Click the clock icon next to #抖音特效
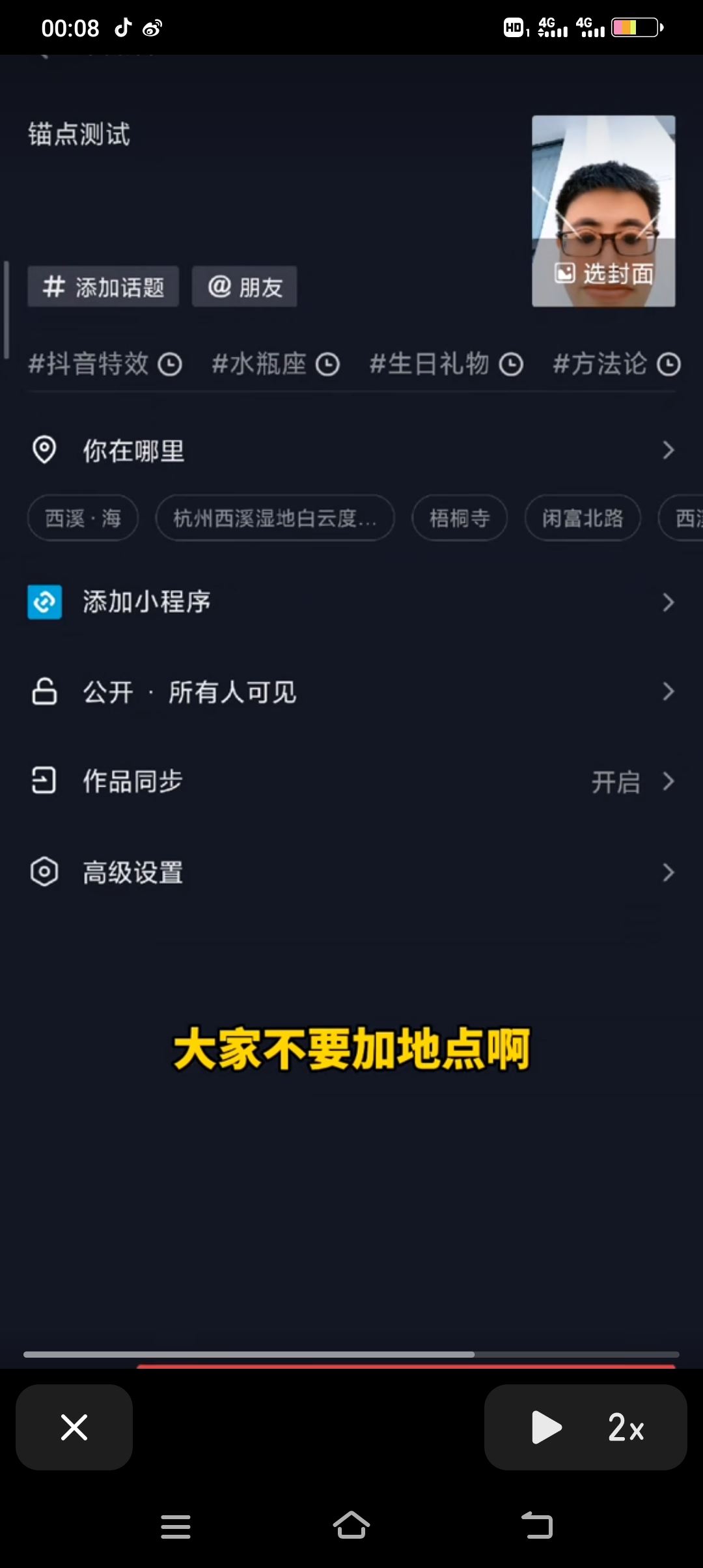 coord(170,365)
